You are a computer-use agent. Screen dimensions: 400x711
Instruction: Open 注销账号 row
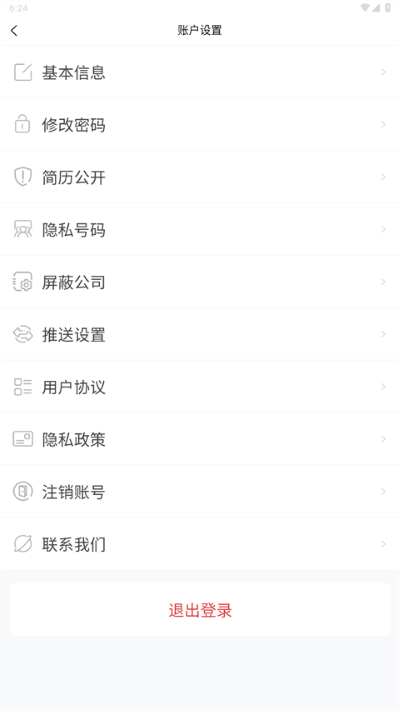[x=200, y=492]
